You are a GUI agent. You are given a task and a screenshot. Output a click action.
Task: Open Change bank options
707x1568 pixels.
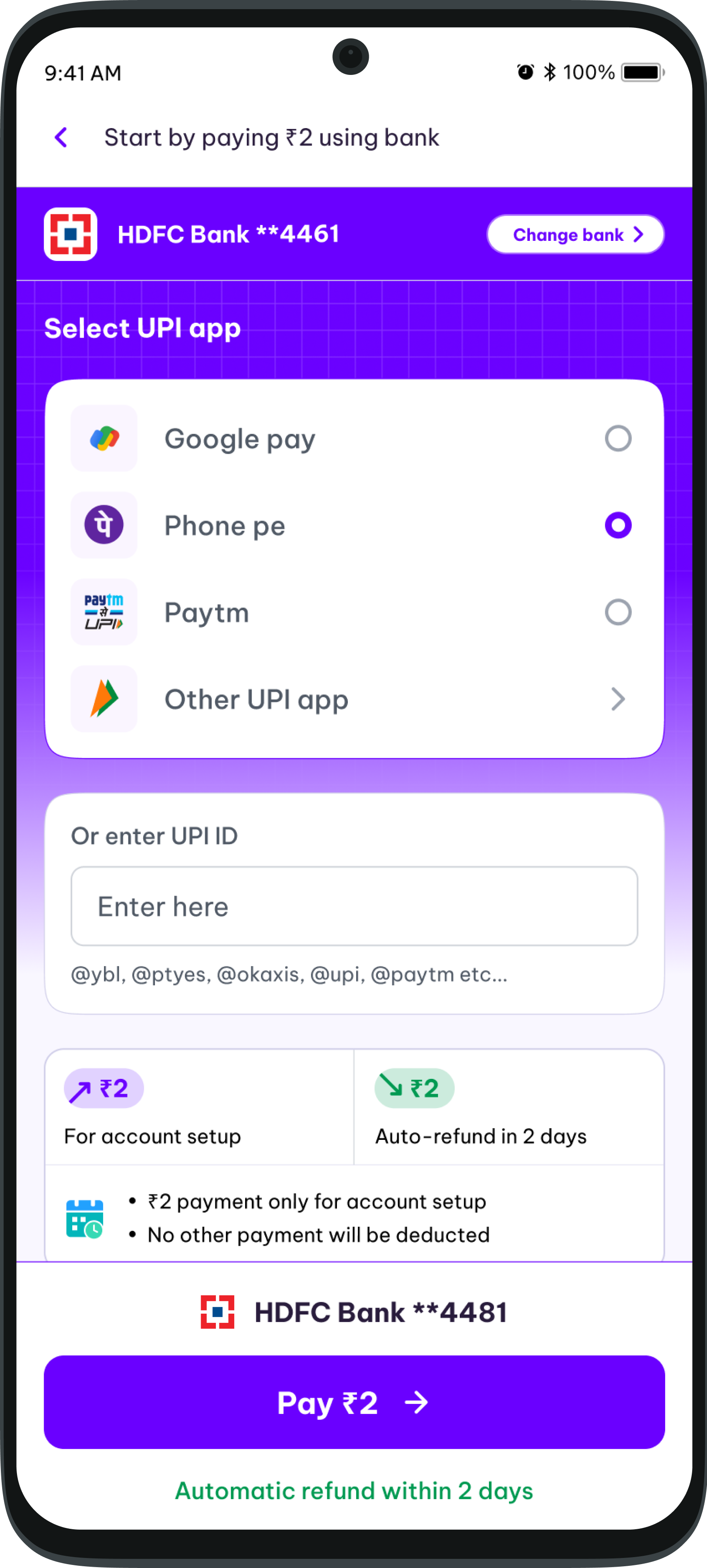574,234
